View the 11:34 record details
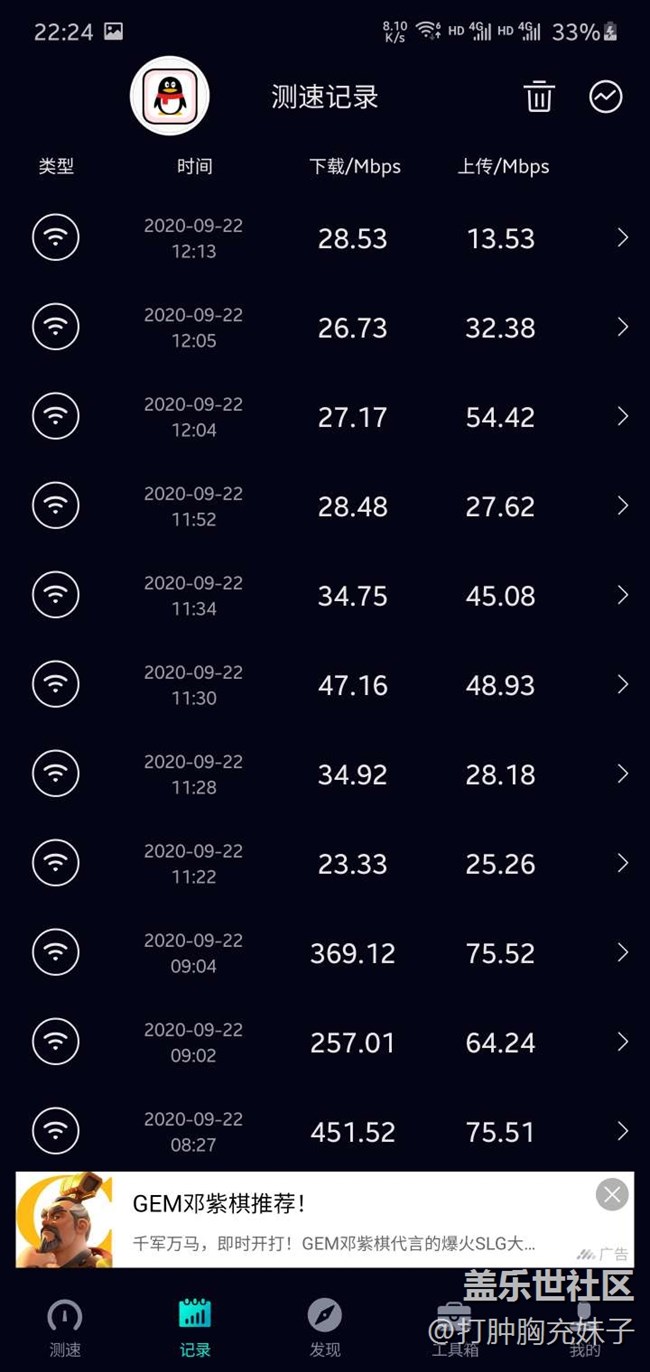 325,595
